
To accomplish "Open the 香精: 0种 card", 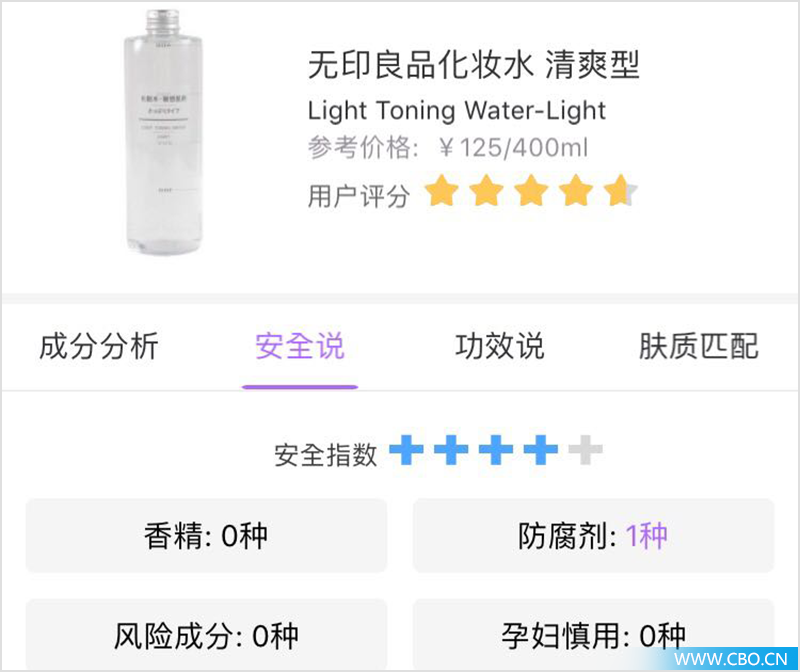I will click(x=206, y=536).
